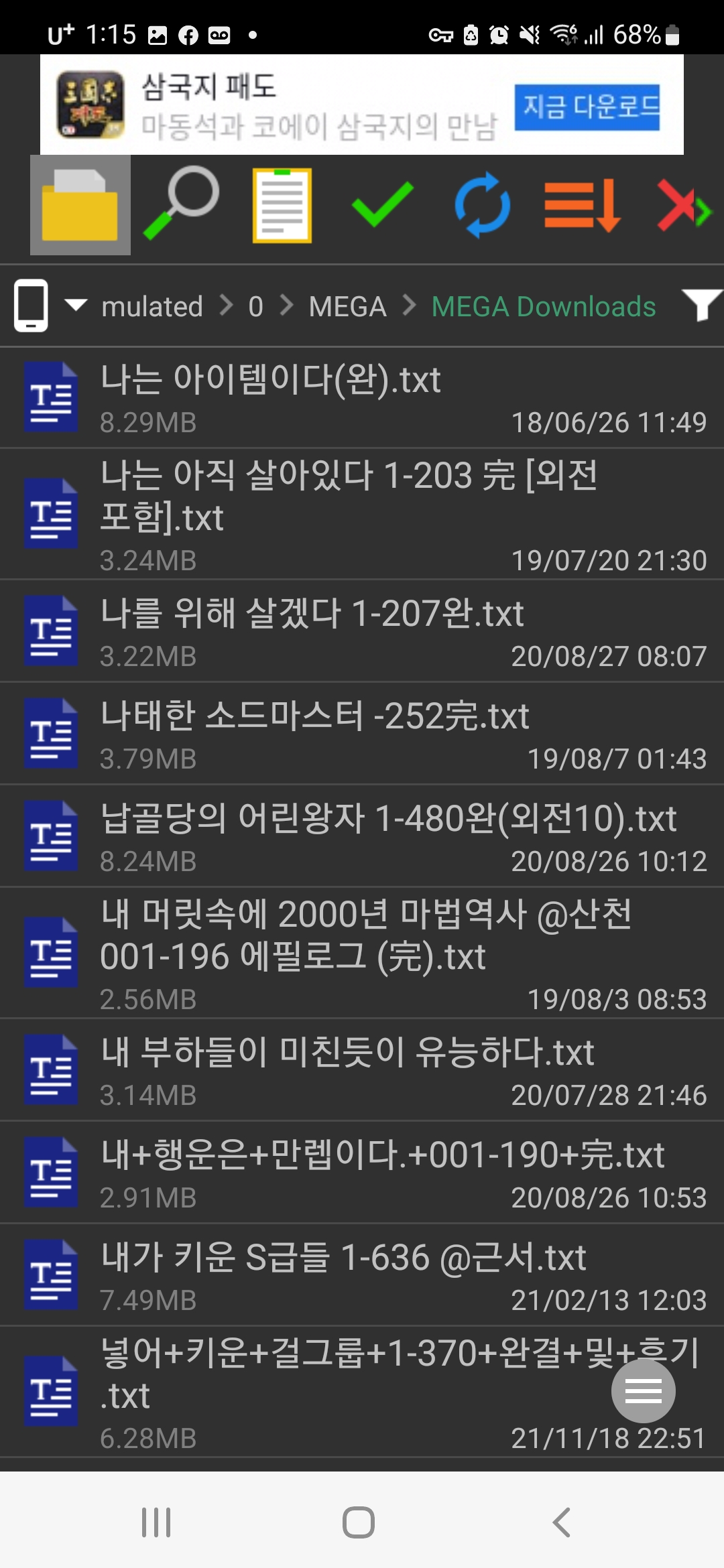Viewport: 724px width, 1568px height.
Task: Go to the MEGA folder breadcrumb
Action: click(347, 307)
